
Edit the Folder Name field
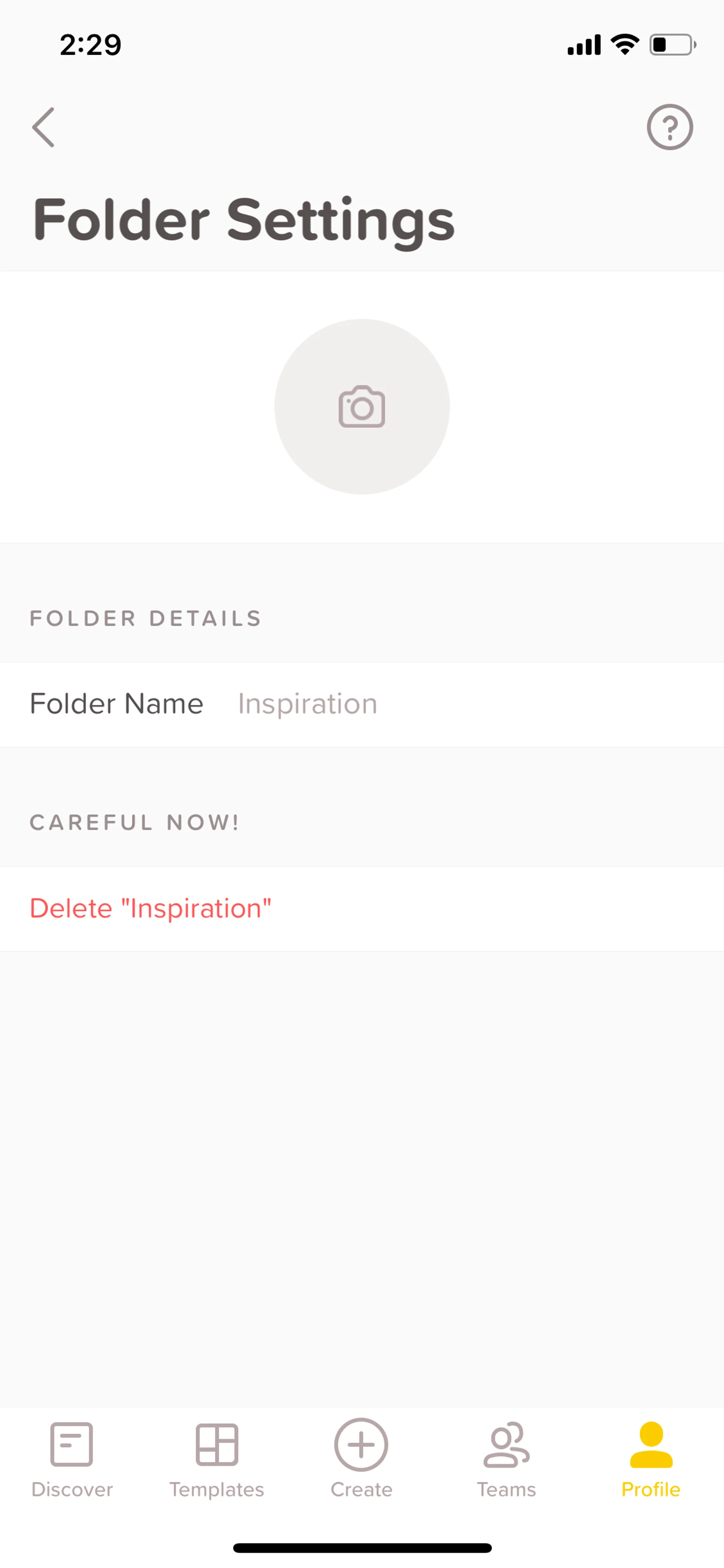click(362, 704)
